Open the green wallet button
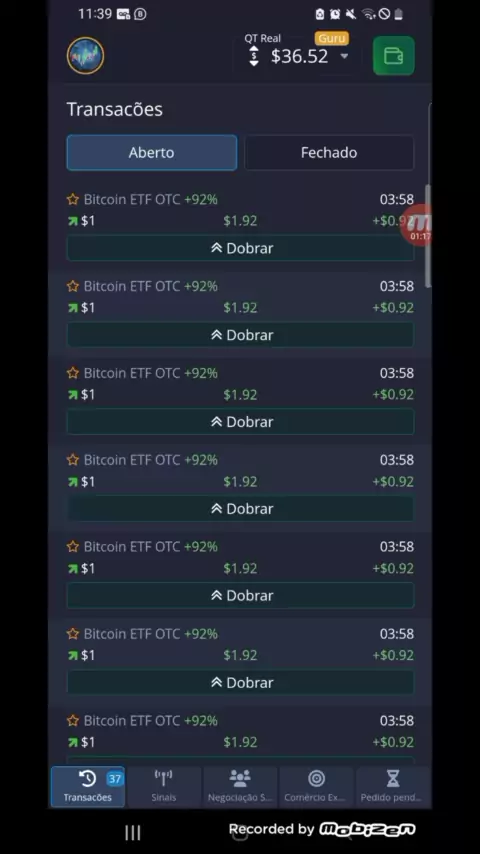 [393, 56]
